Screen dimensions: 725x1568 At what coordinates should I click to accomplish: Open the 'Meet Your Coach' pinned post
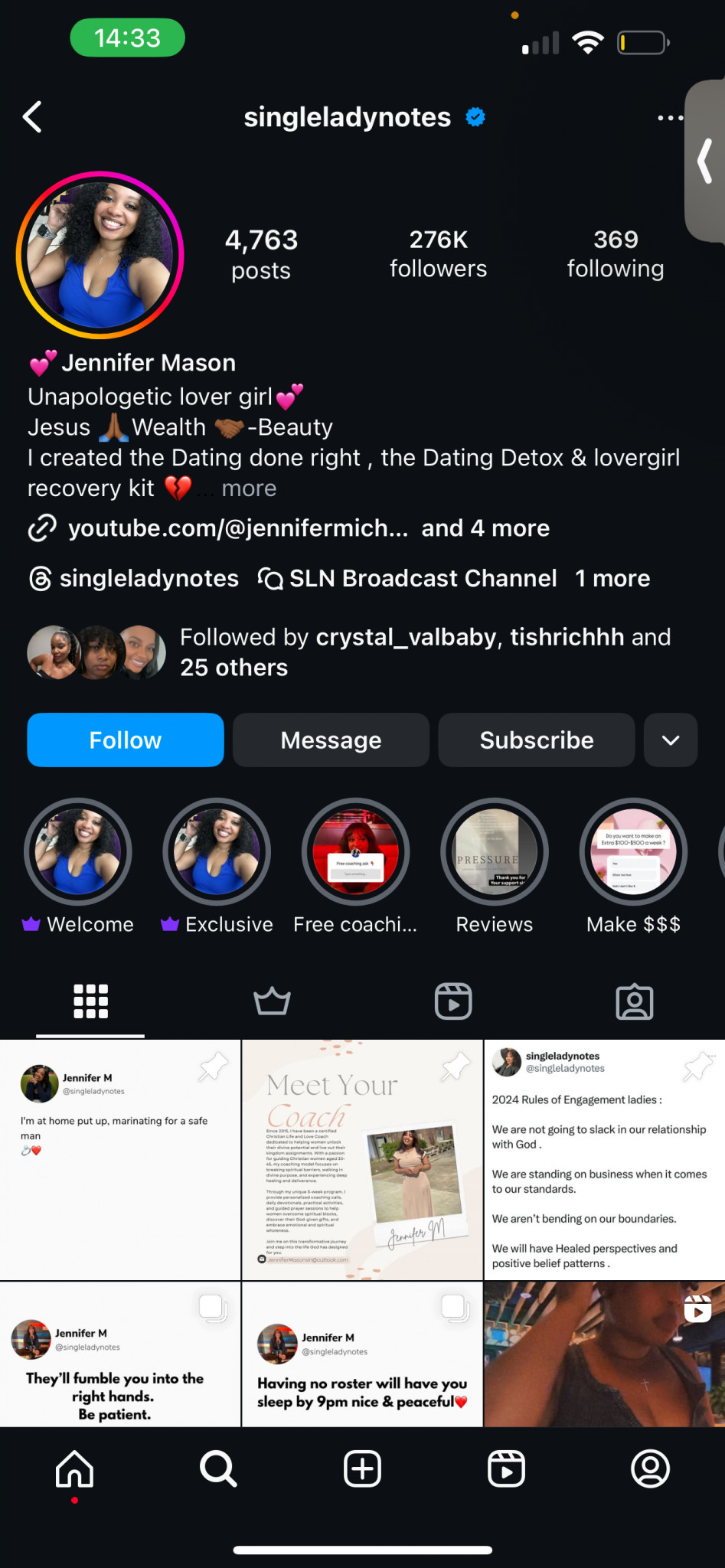pos(362,1159)
